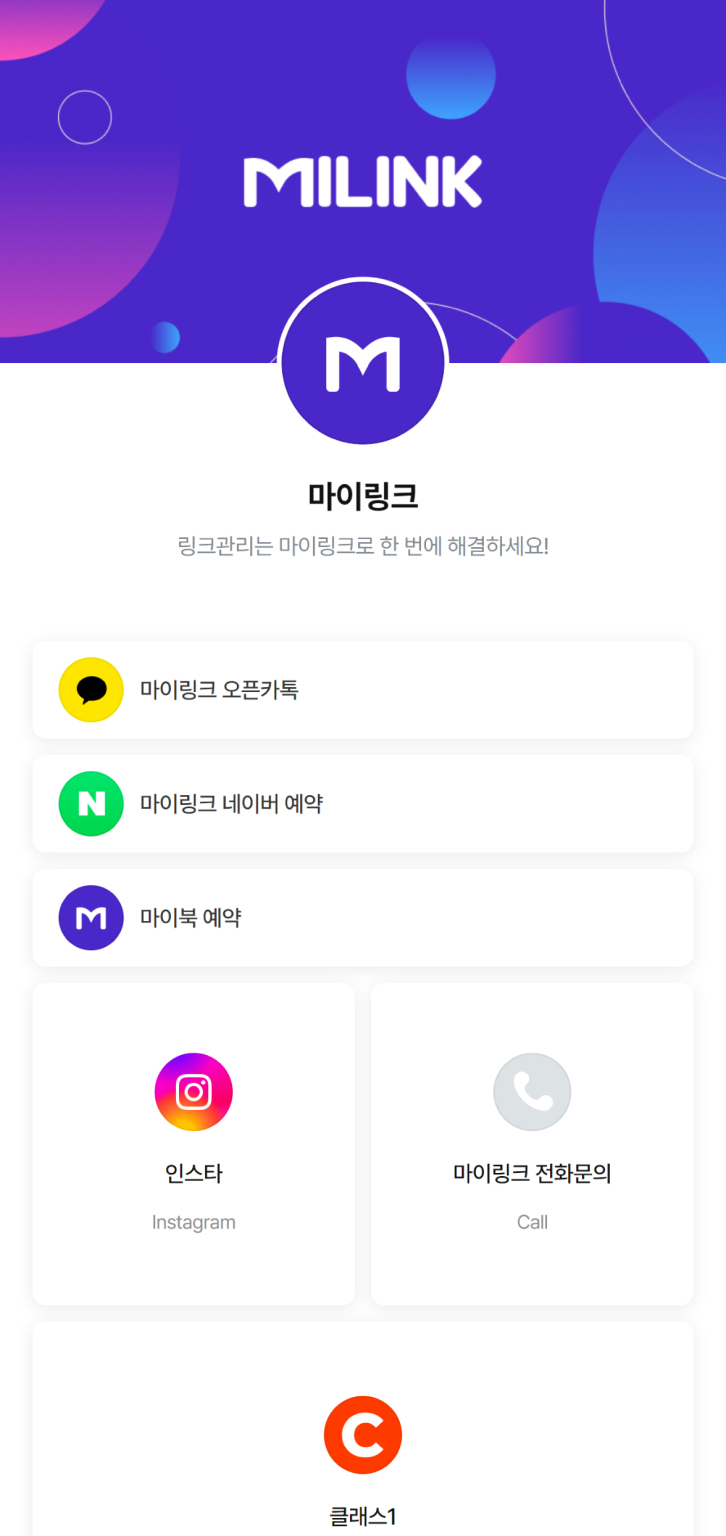Click the purple M icon beside 마이북 예약
726x1536 pixels.
click(89, 917)
